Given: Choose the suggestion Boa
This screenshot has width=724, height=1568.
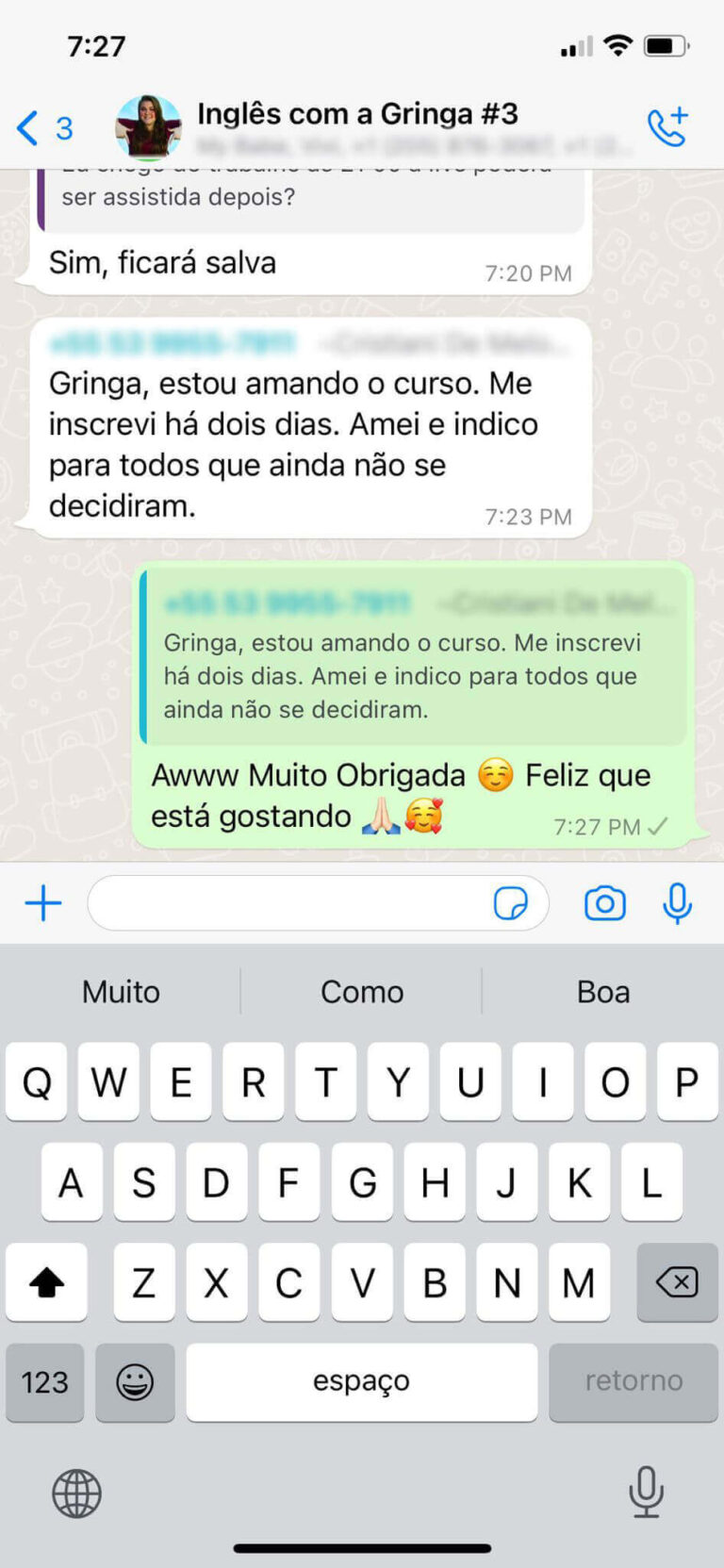Looking at the screenshot, I should point(603,991).
